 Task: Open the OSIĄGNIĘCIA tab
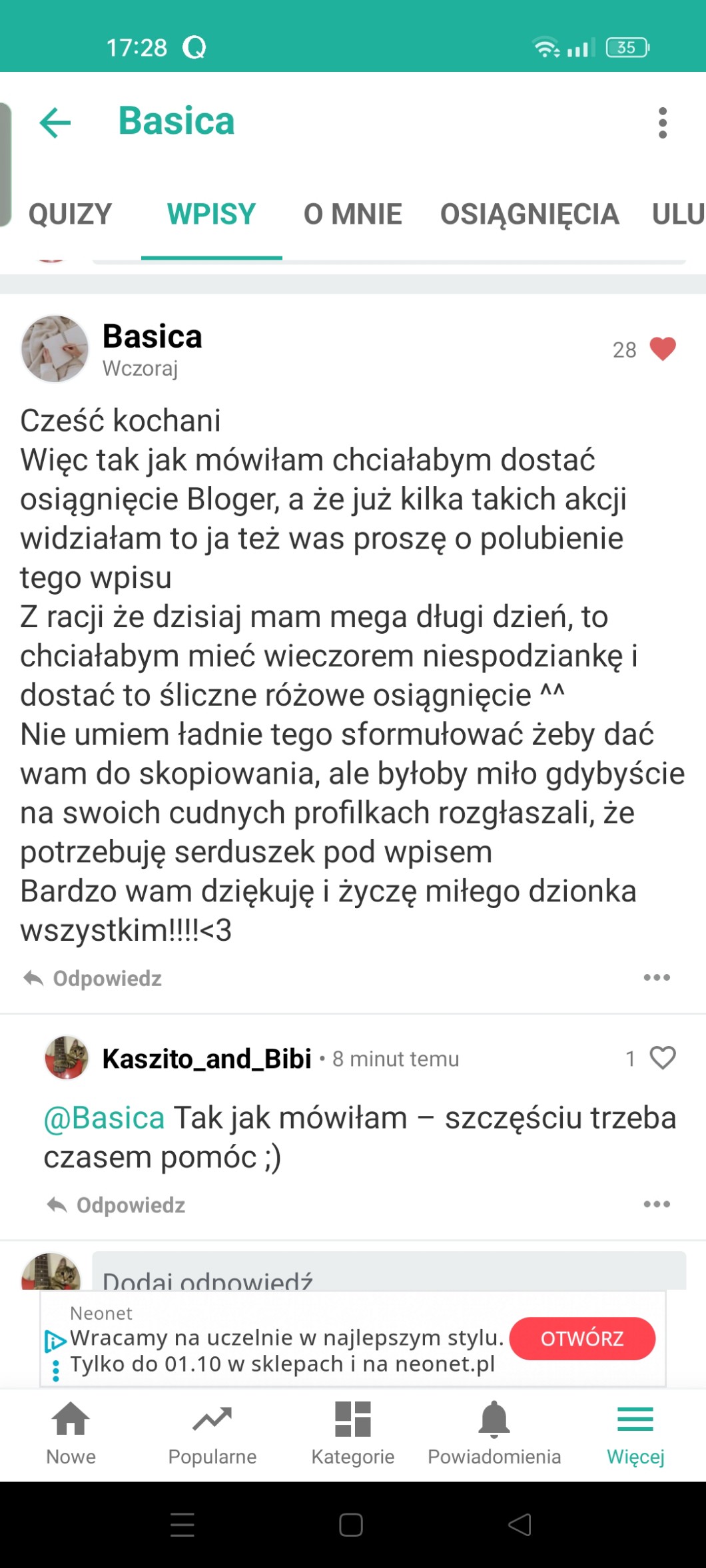pyautogui.click(x=529, y=214)
